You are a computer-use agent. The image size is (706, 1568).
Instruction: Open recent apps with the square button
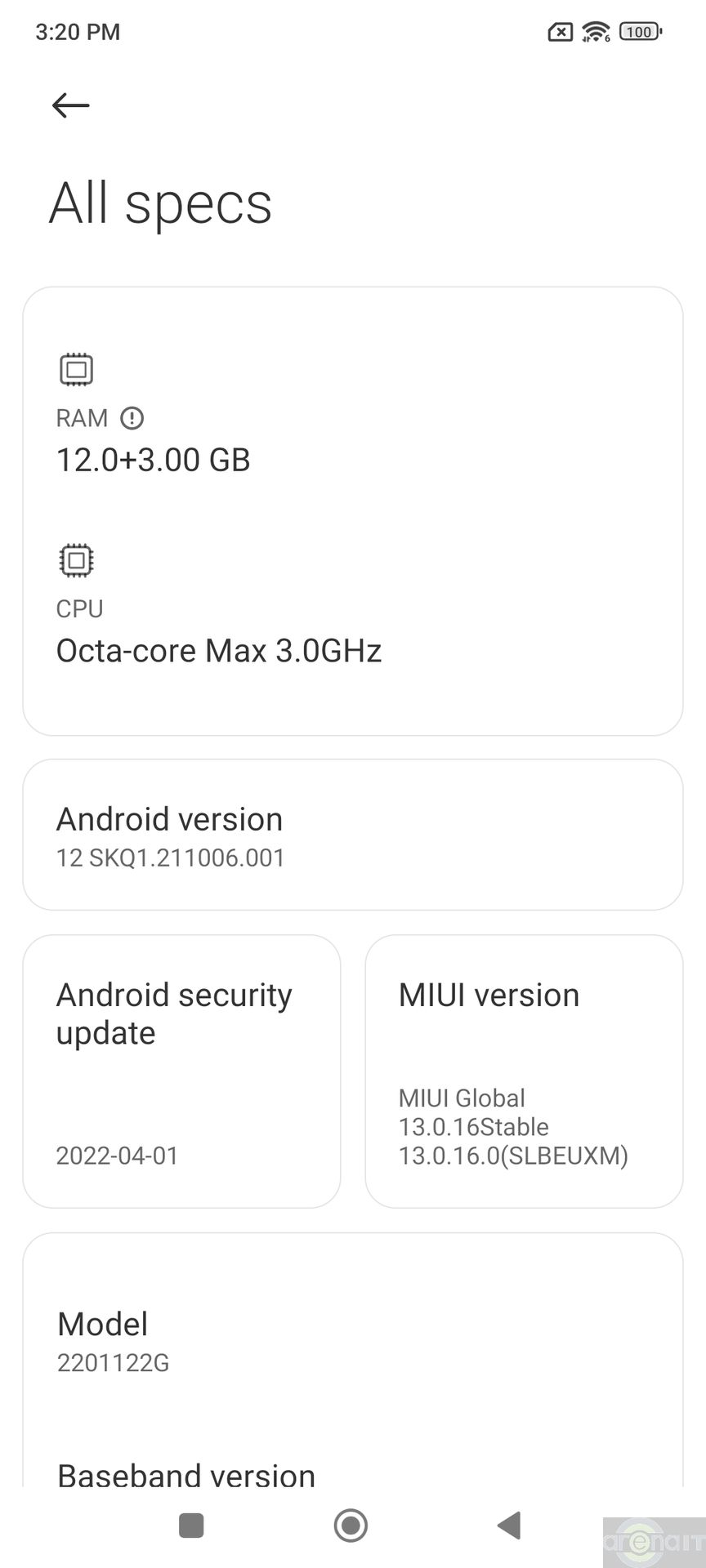click(191, 1525)
